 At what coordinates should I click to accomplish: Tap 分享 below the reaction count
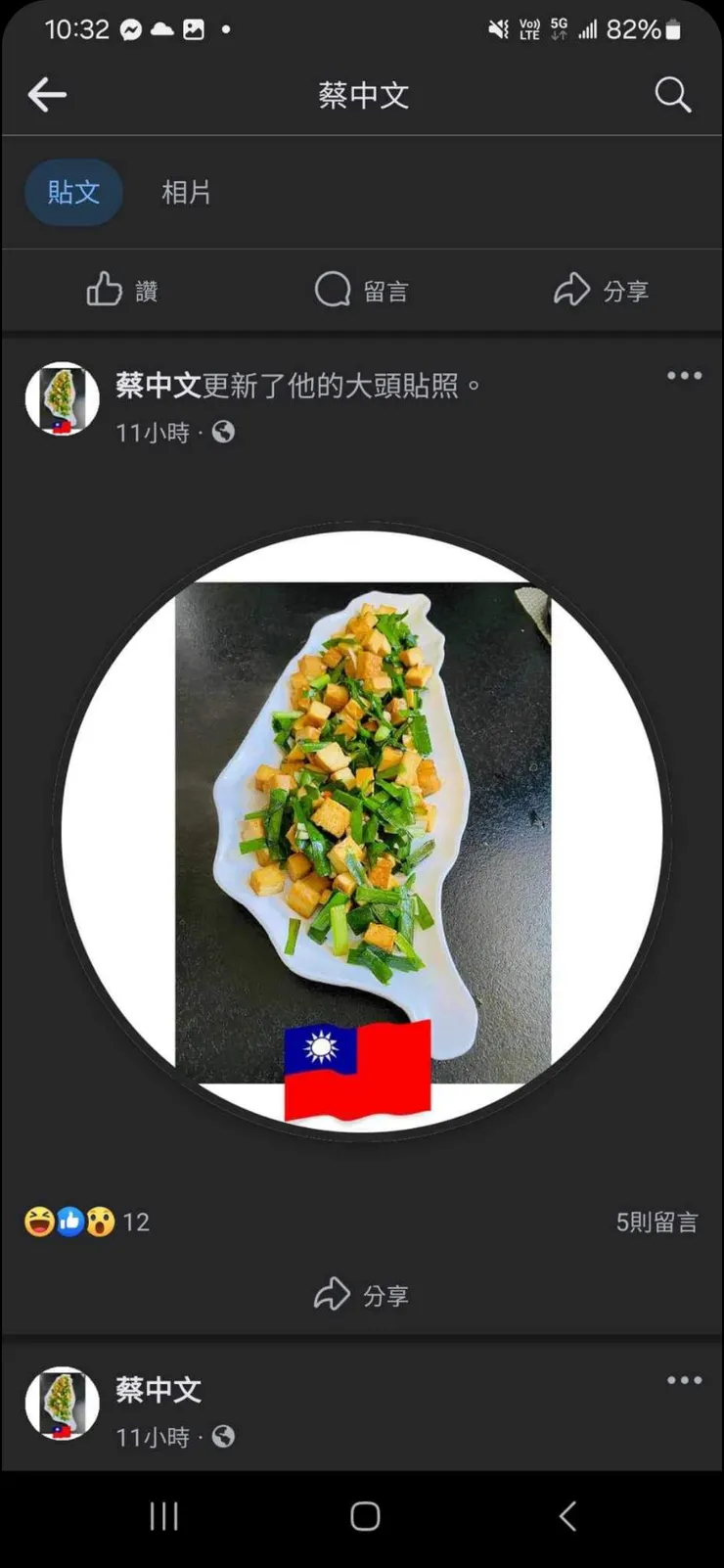pyautogui.click(x=361, y=1294)
